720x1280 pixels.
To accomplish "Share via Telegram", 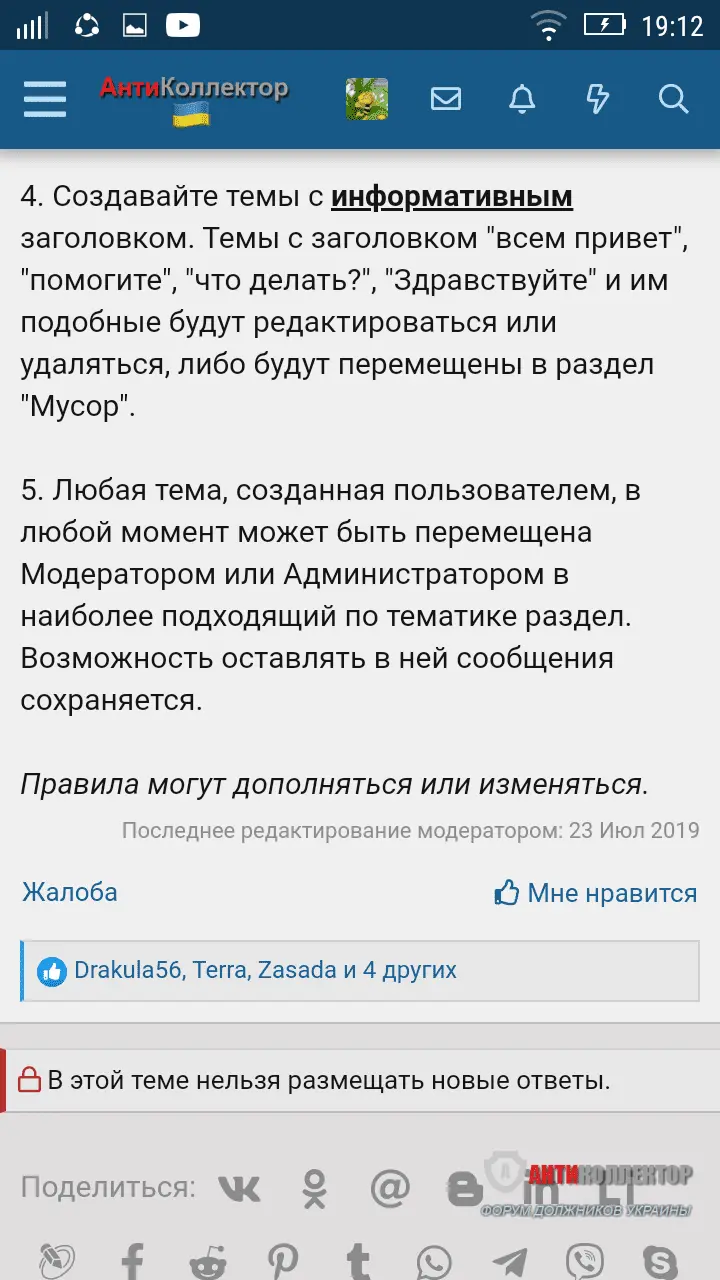I will click(510, 1260).
